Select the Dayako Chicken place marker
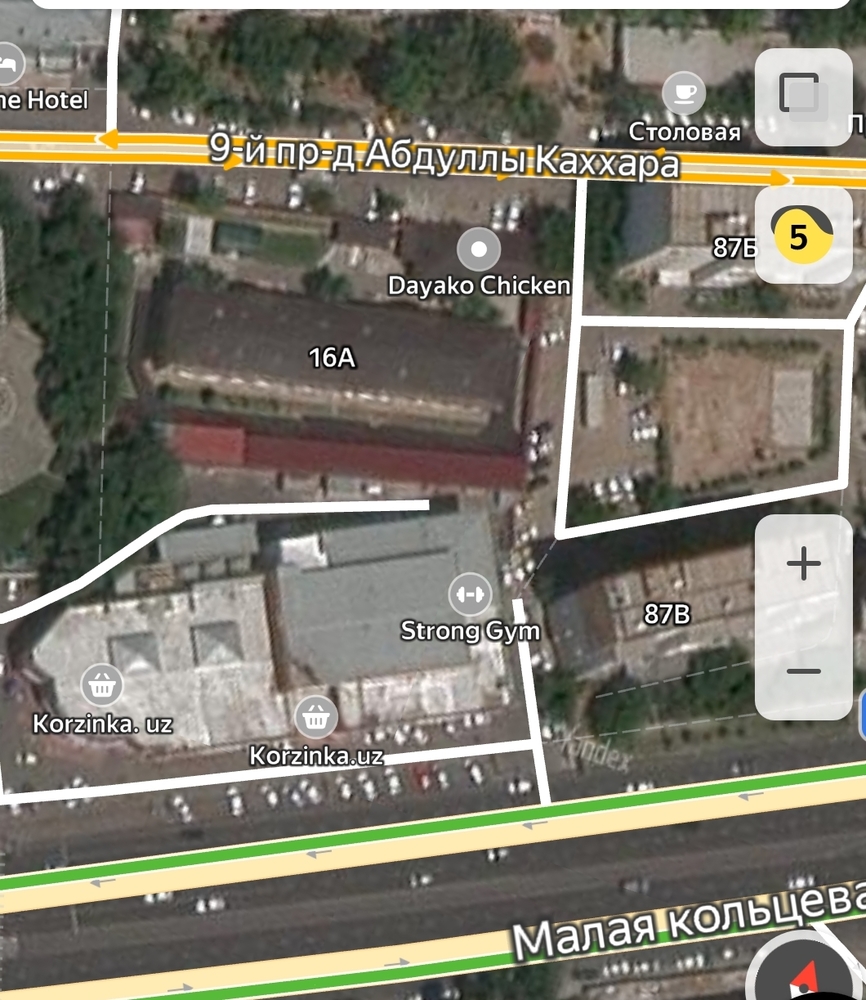Viewport: 866px width, 1000px height. [x=479, y=248]
